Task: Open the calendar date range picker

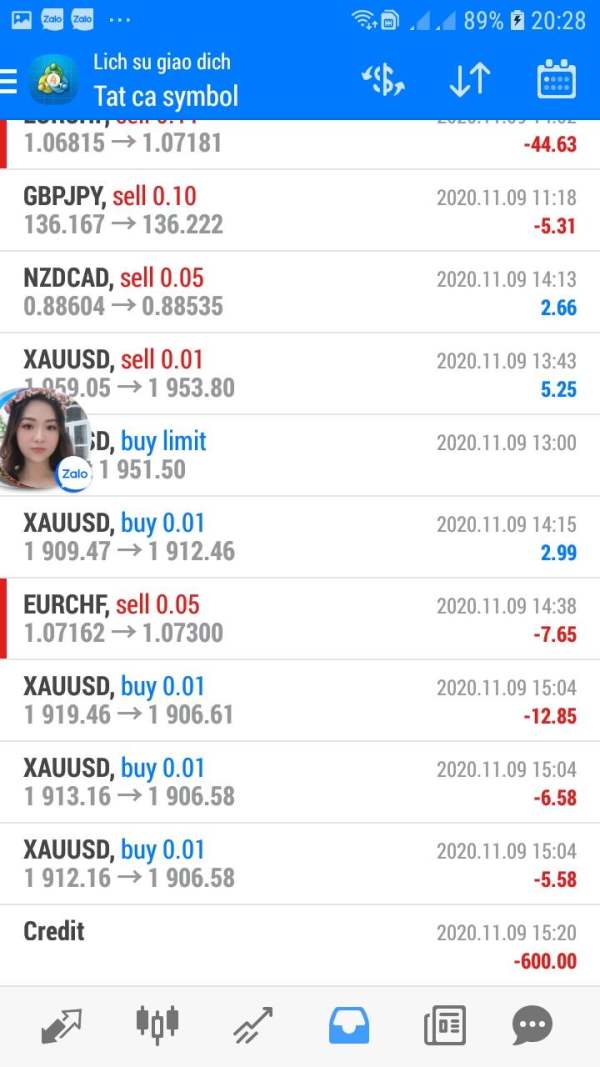Action: coord(556,80)
